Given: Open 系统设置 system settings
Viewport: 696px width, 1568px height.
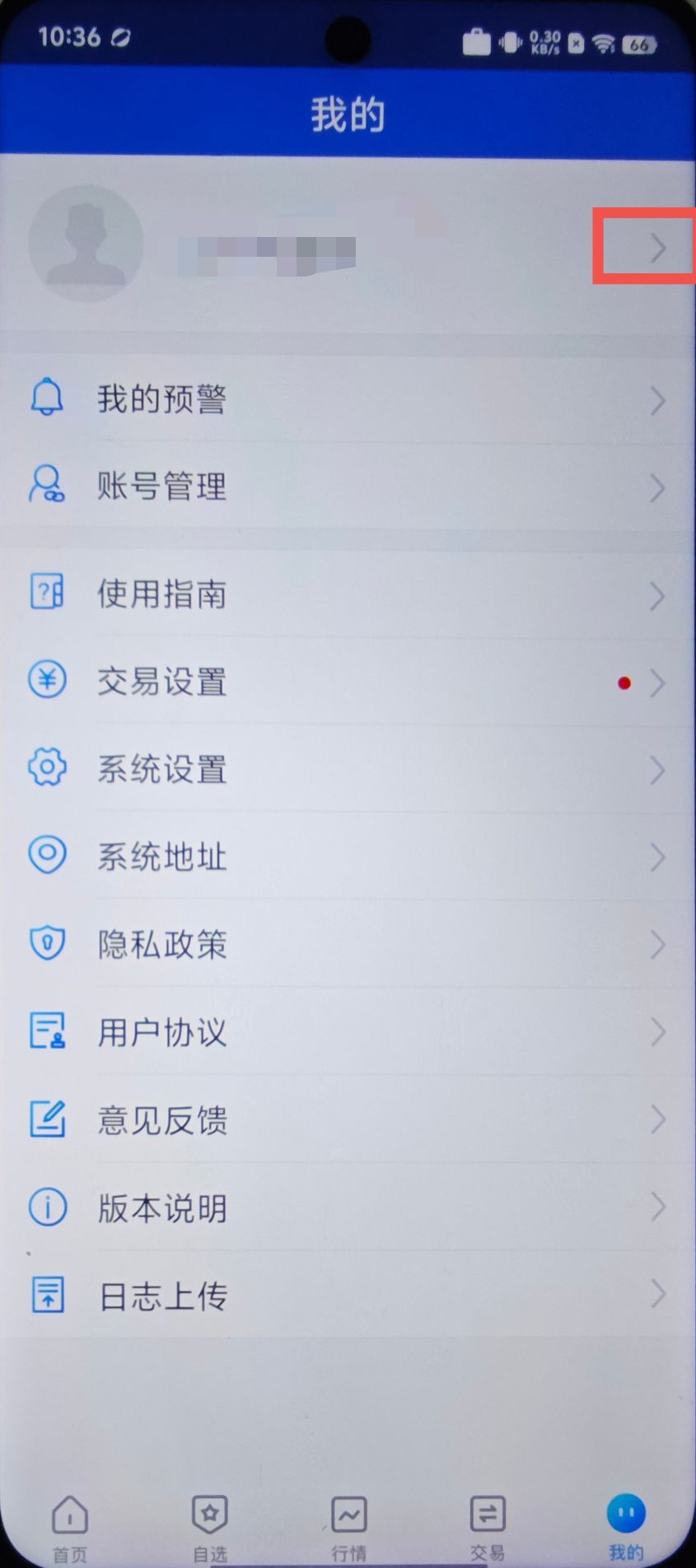Looking at the screenshot, I should (x=161, y=770).
